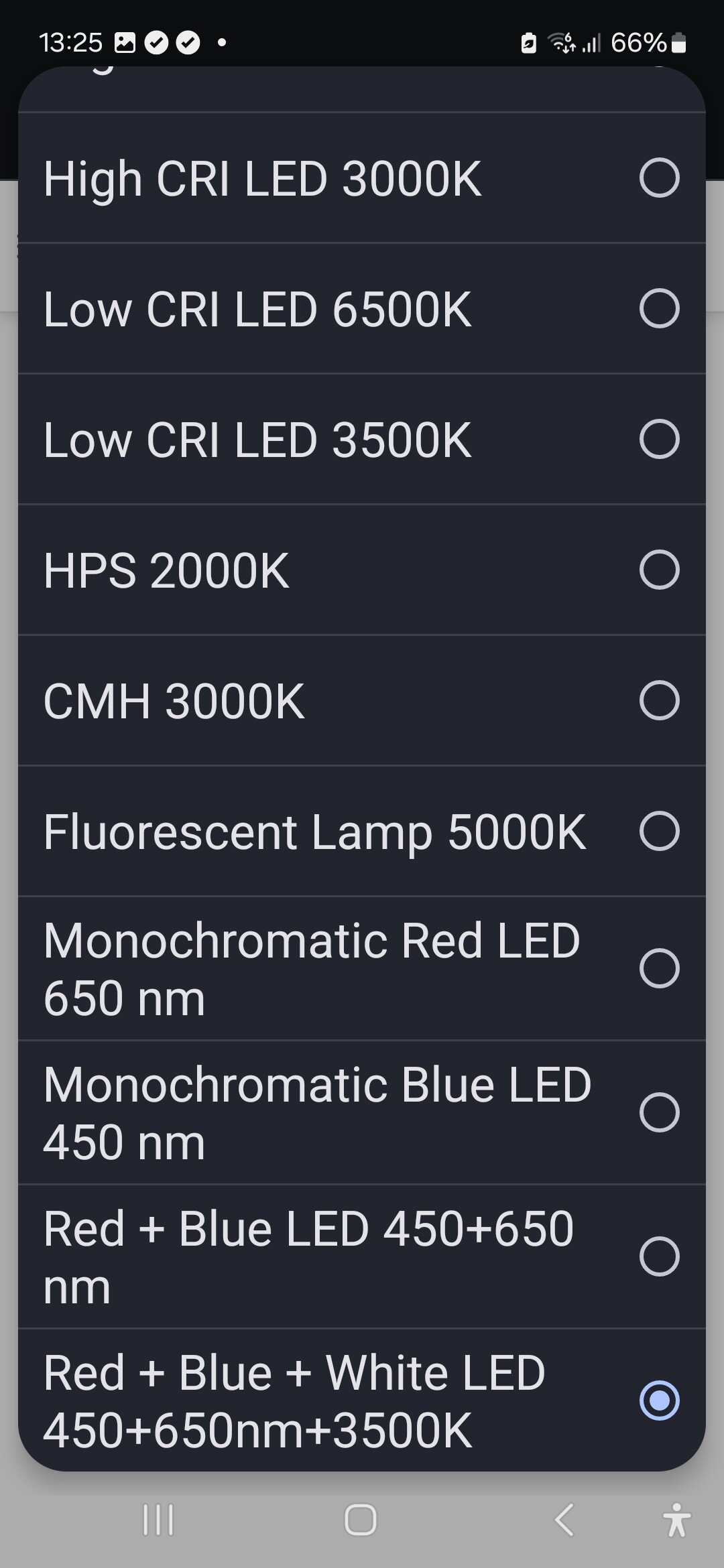The width and height of the screenshot is (724, 1568).
Task: Tap Red + Blue + White LED option
Action: (362, 1400)
